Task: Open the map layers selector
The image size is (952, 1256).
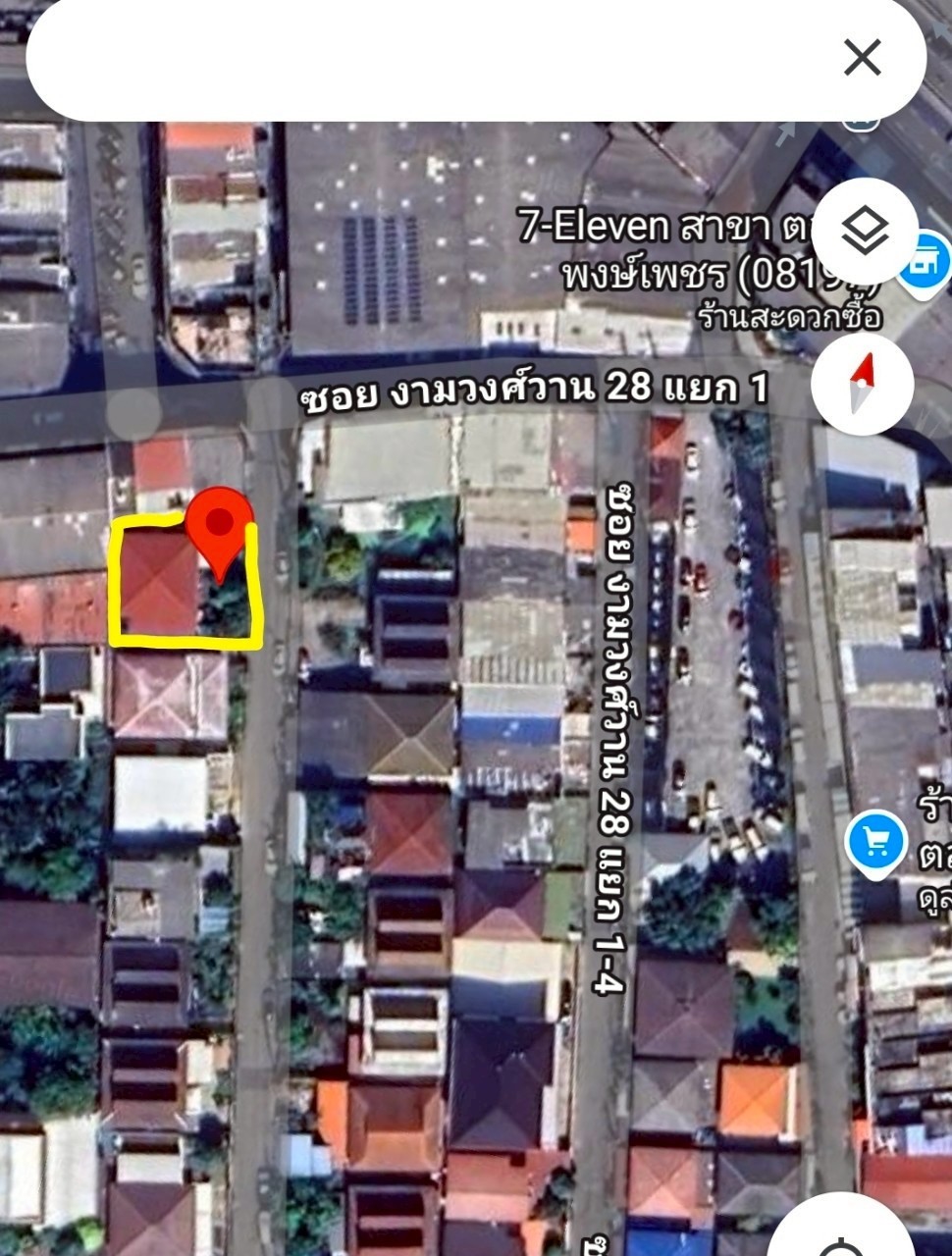Action: point(865,232)
